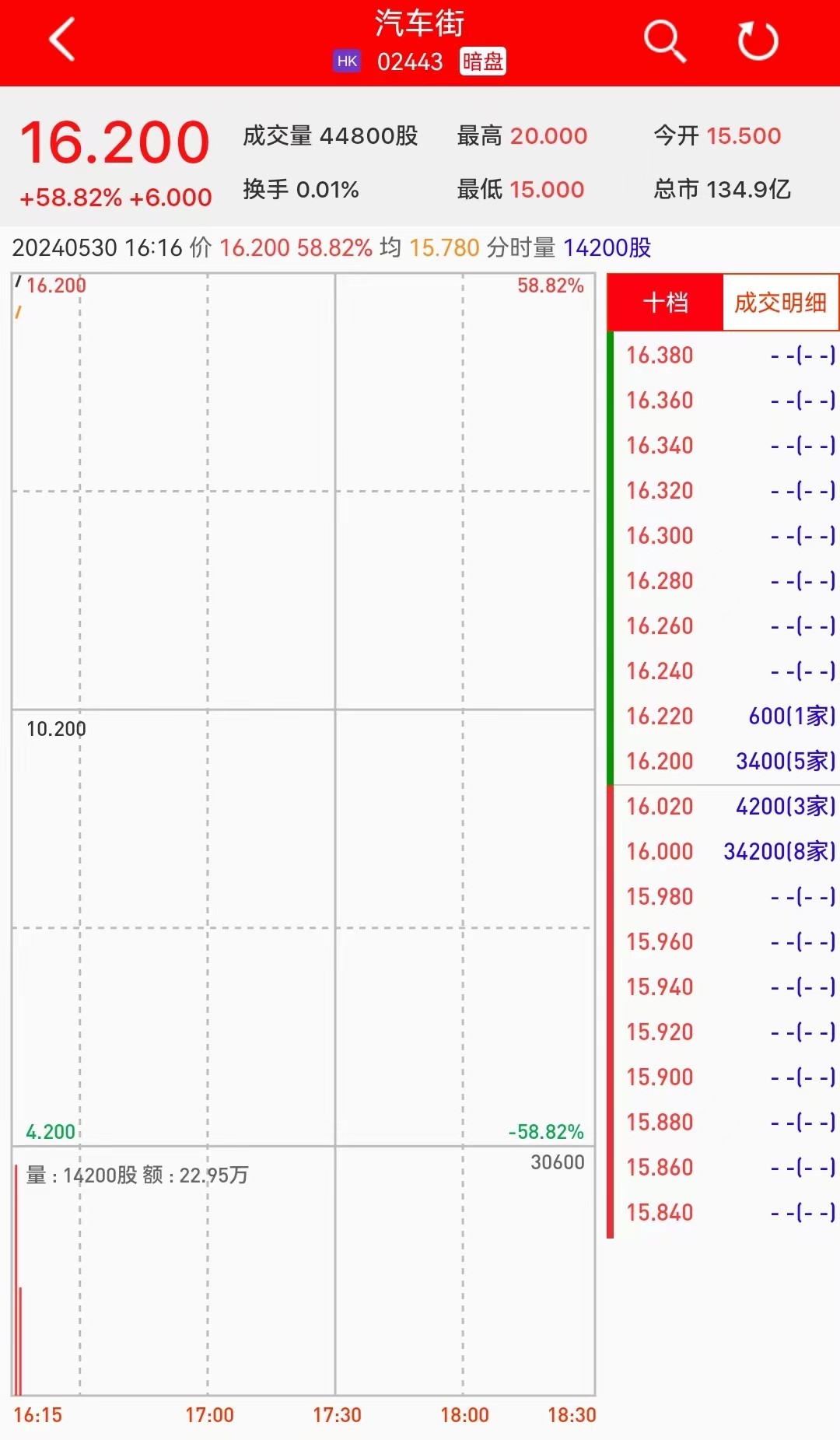Go back using the top-left arrow
The width and height of the screenshot is (840, 1440).
[62, 39]
